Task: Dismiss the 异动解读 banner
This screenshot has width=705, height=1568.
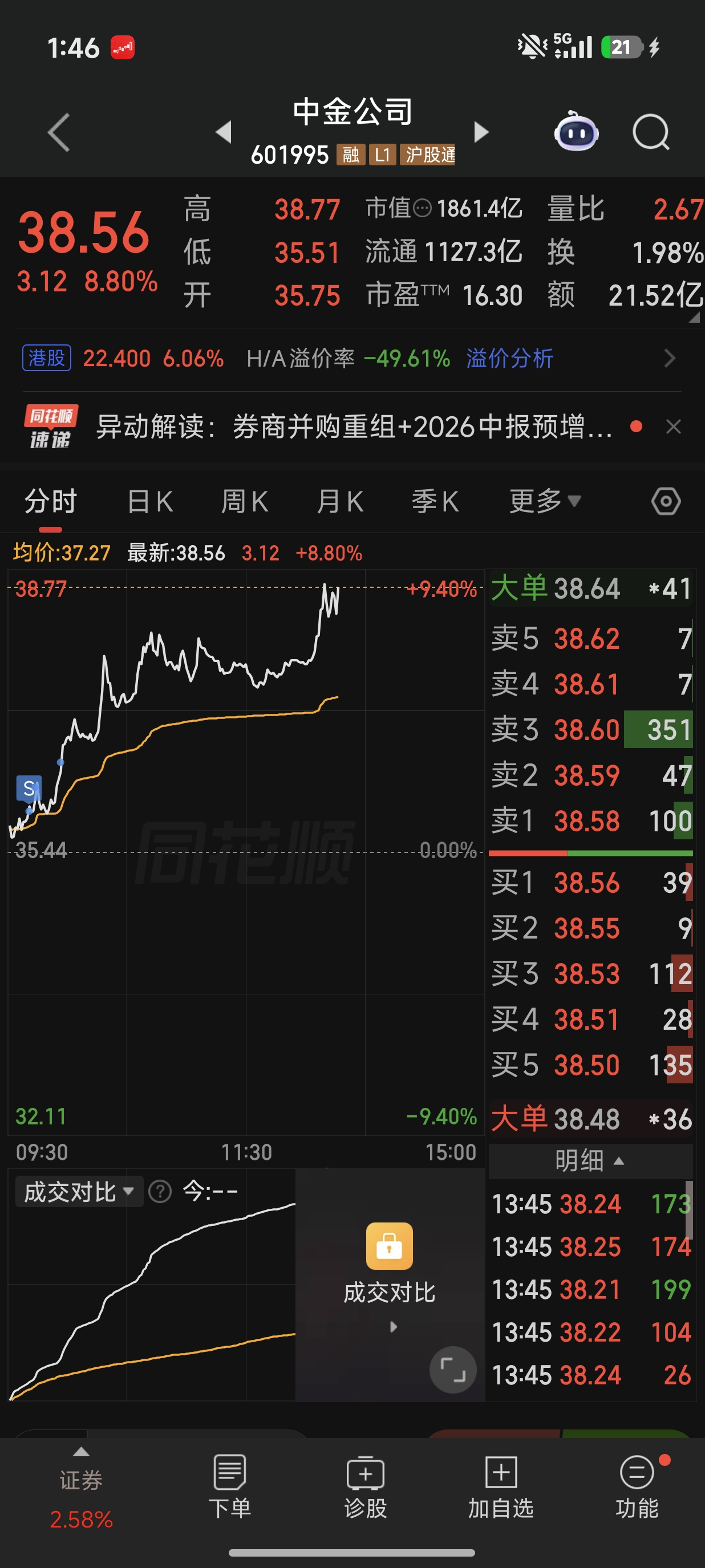Action: [x=673, y=426]
